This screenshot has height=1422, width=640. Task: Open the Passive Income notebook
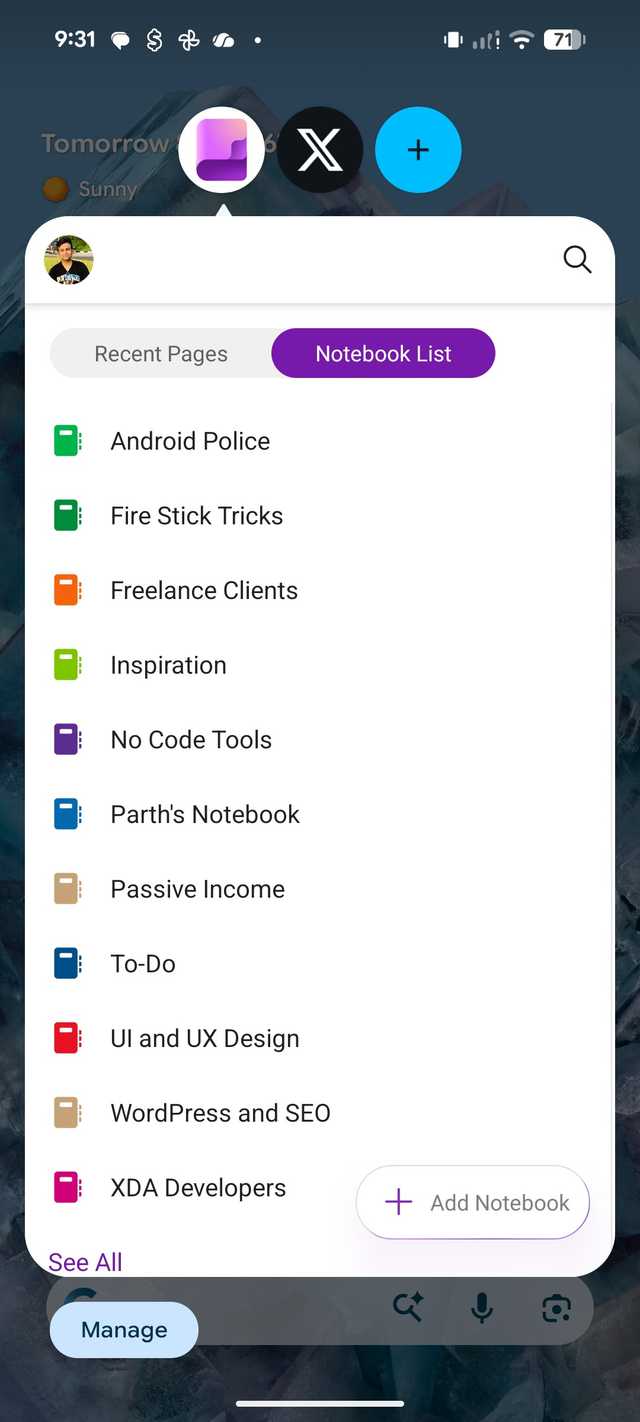click(197, 889)
